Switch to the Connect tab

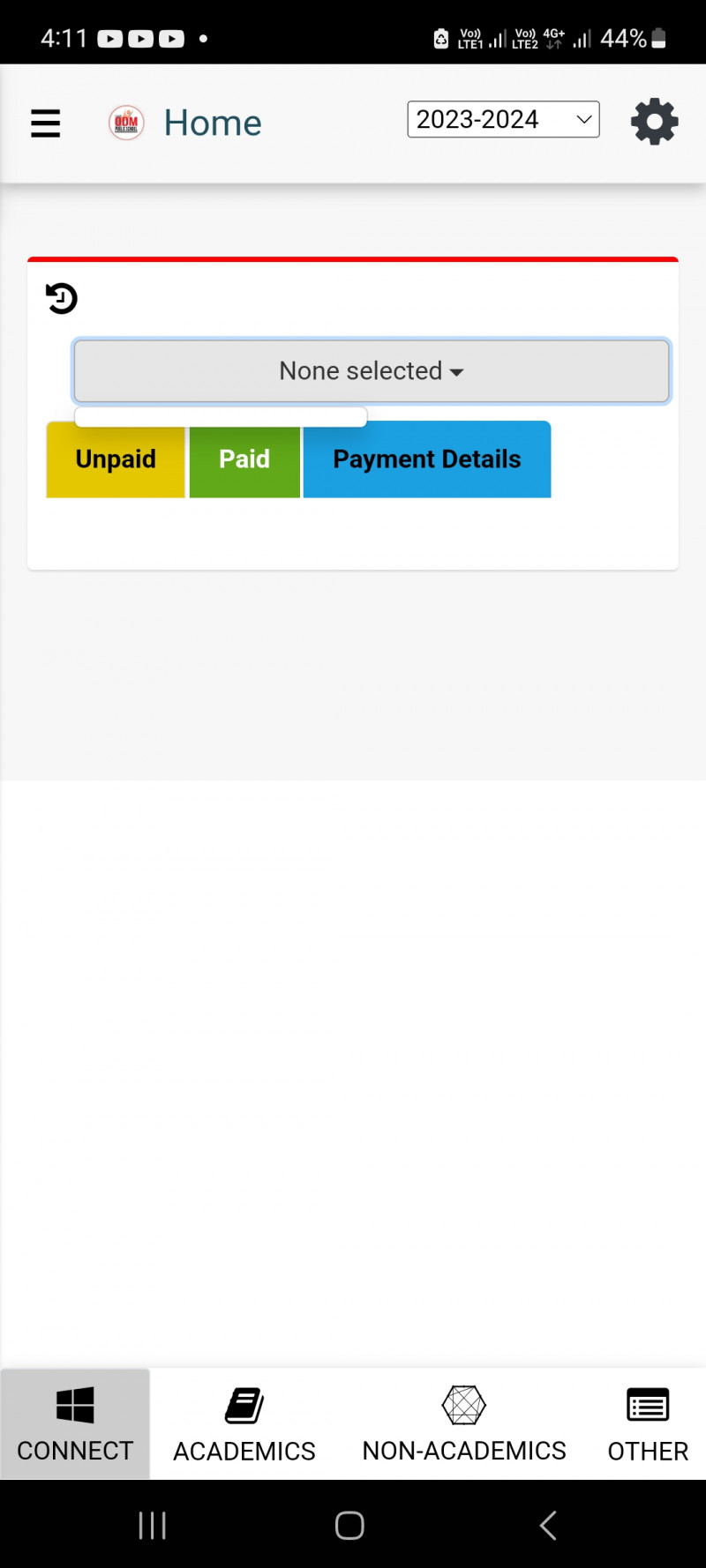click(75, 1423)
